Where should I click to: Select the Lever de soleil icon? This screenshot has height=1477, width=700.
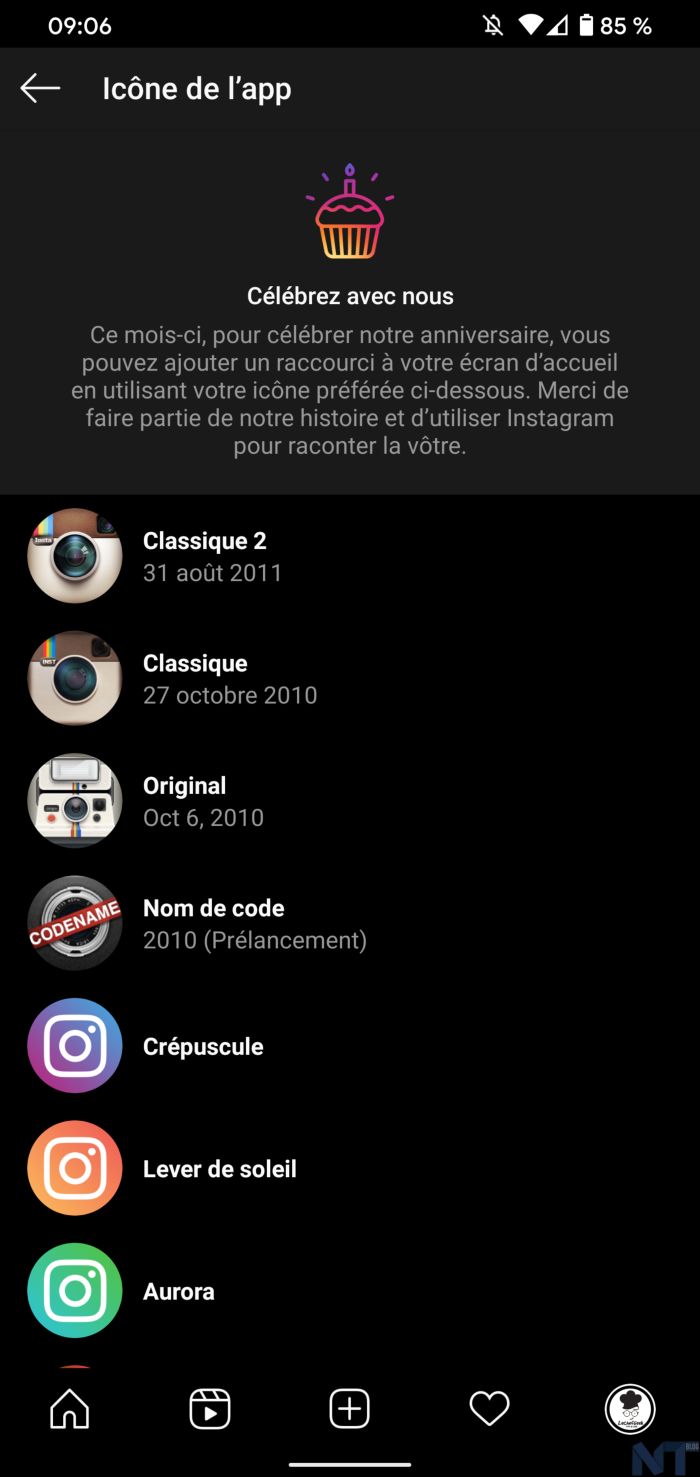(x=75, y=1168)
